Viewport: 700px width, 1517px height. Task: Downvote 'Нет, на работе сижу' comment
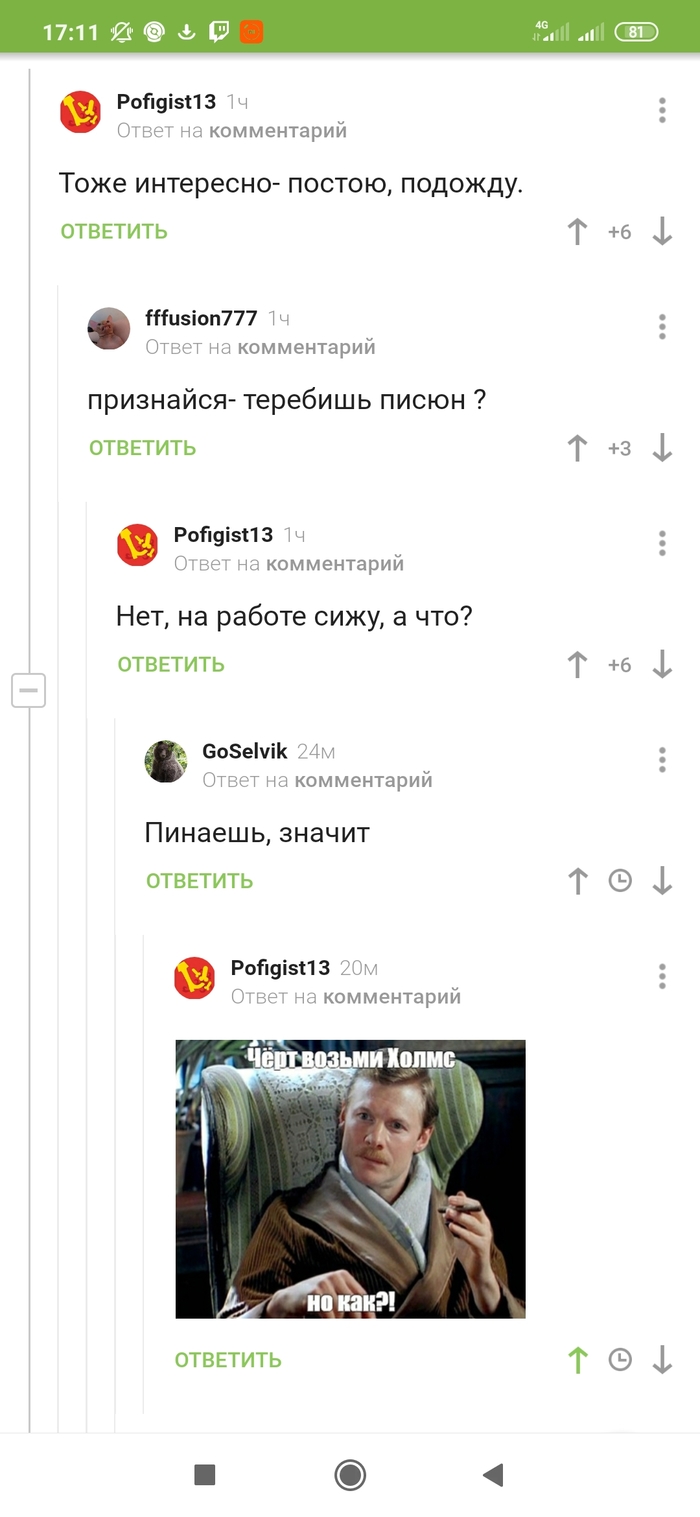point(662,665)
